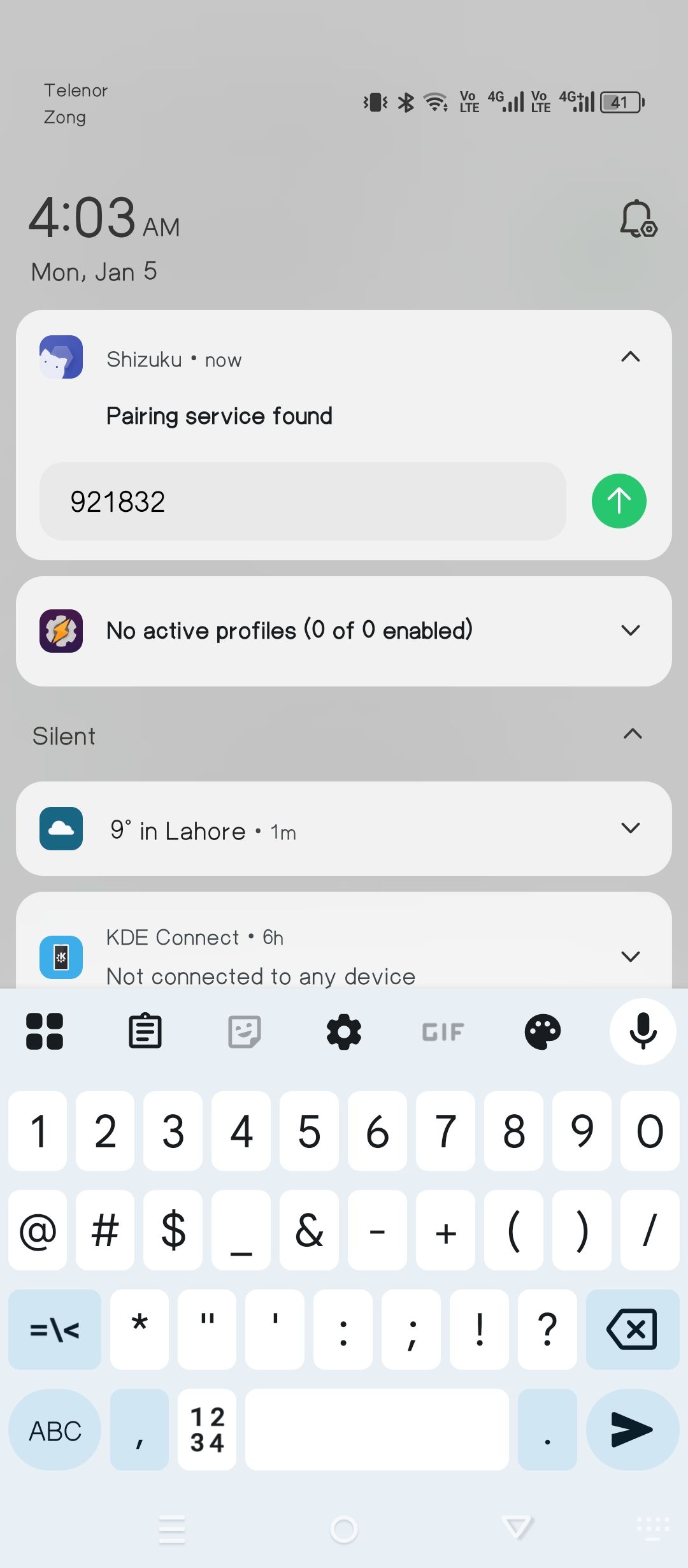Start voice input with the microphone
Image resolution: width=688 pixels, height=1568 pixels.
coord(643,1031)
